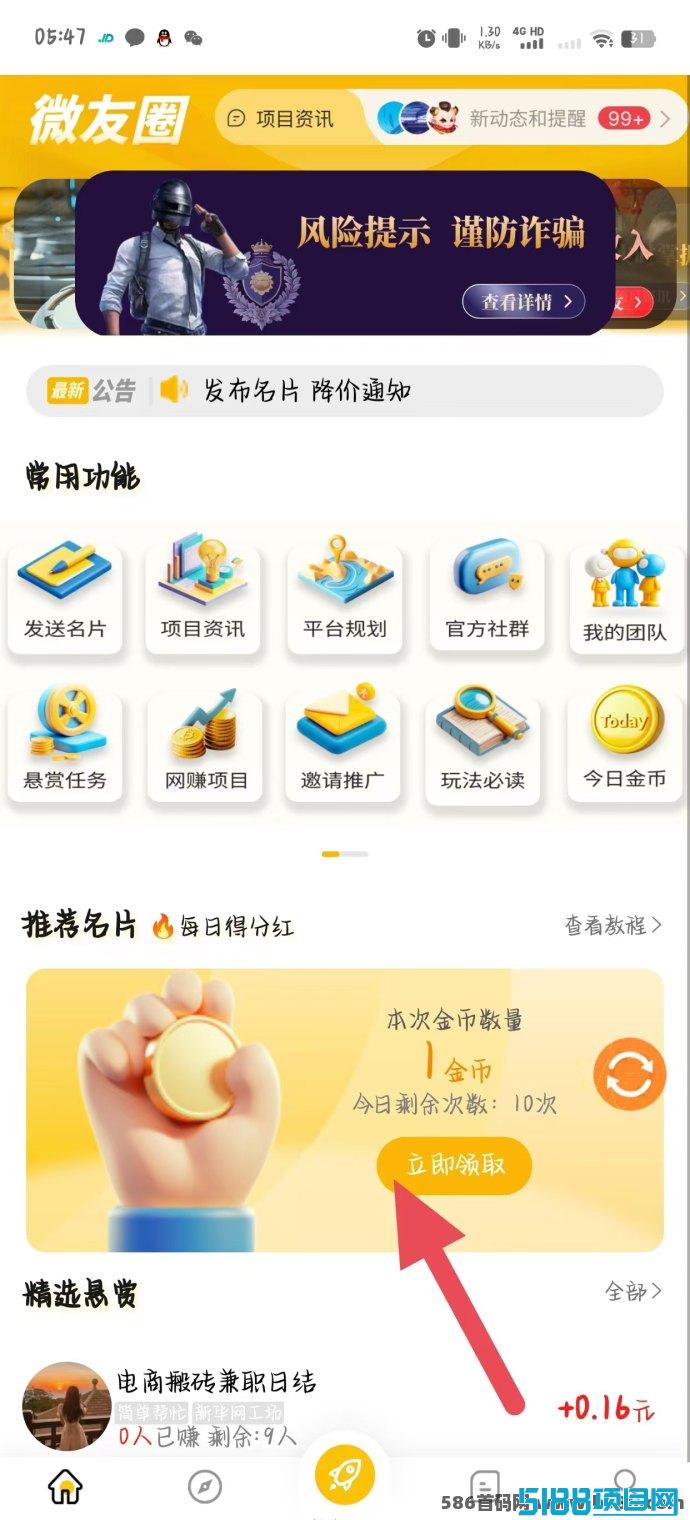The width and height of the screenshot is (690, 1520).
Task: Open 发送名片 function
Action: tap(65, 596)
